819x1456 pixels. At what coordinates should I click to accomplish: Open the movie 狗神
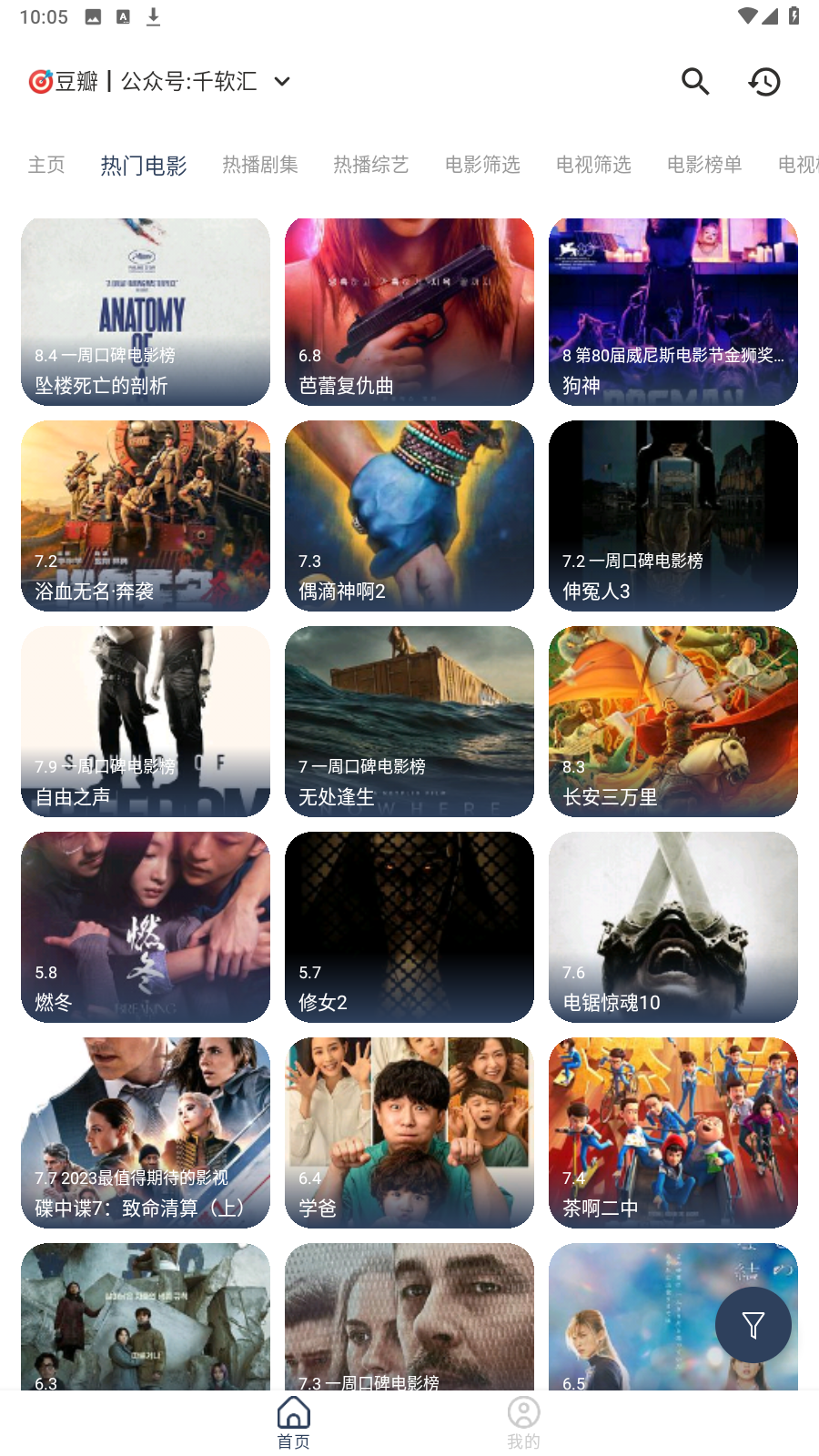coord(673,311)
